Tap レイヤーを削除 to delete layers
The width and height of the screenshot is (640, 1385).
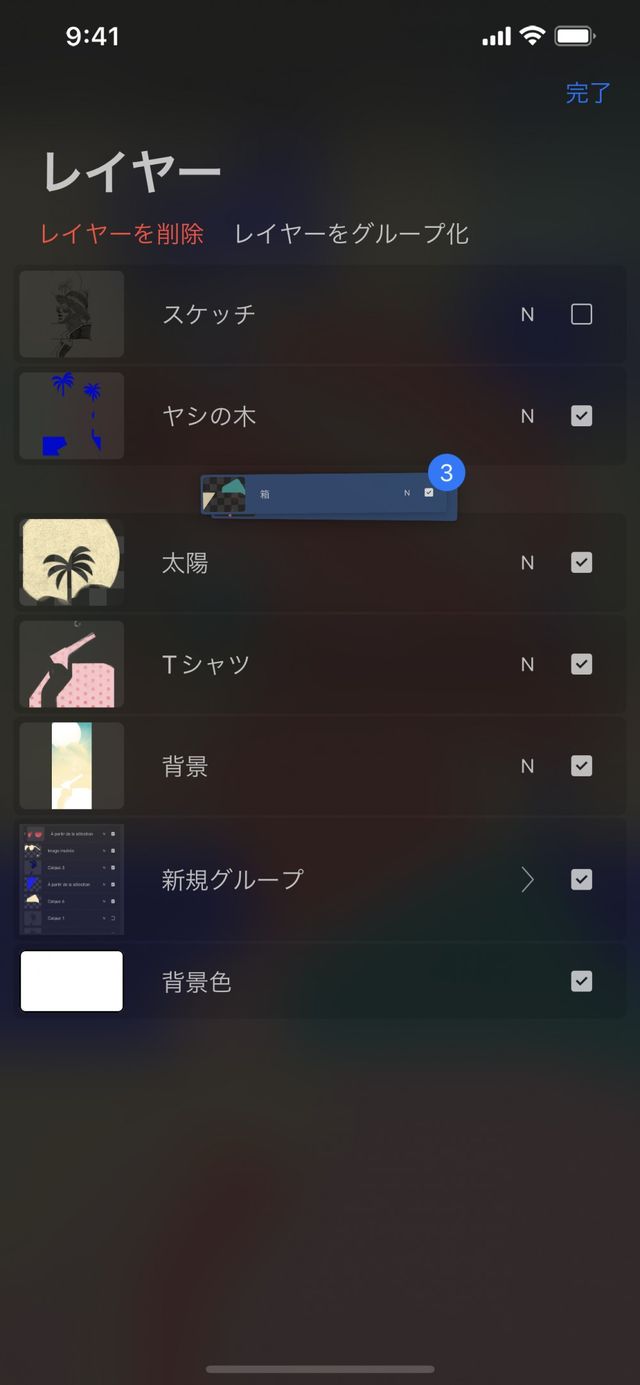[121, 234]
